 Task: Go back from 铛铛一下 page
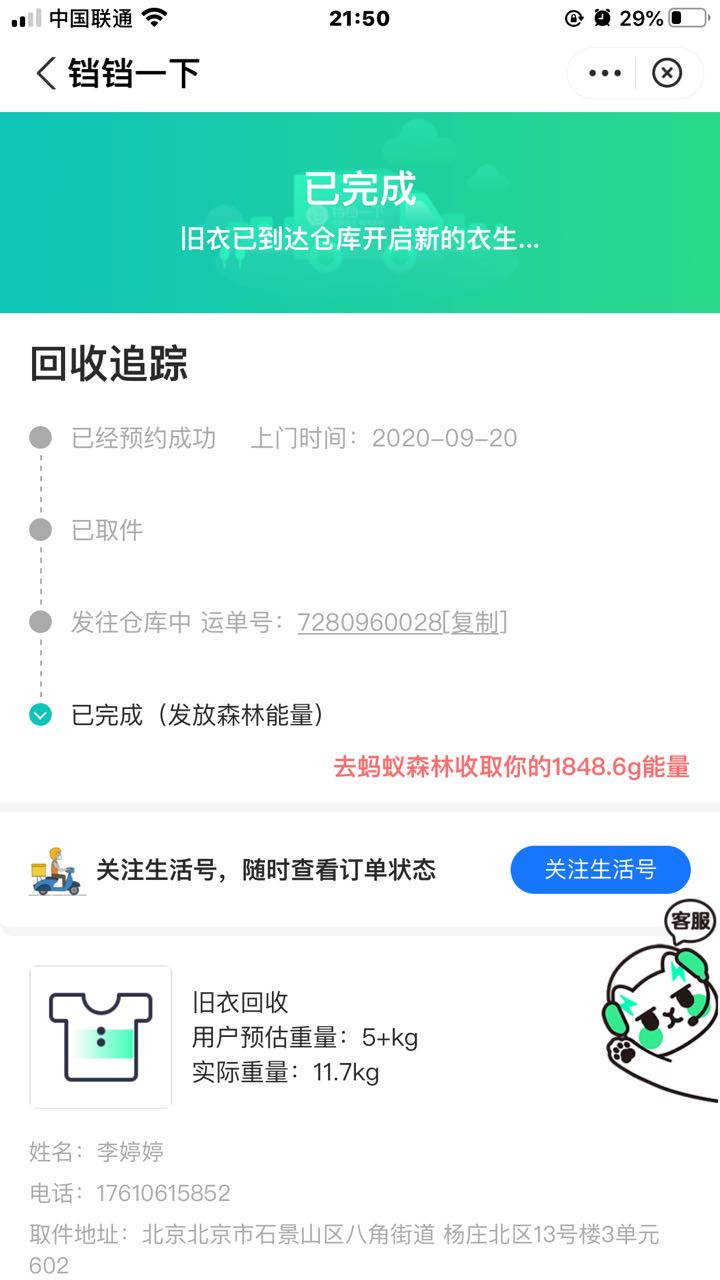(x=45, y=73)
